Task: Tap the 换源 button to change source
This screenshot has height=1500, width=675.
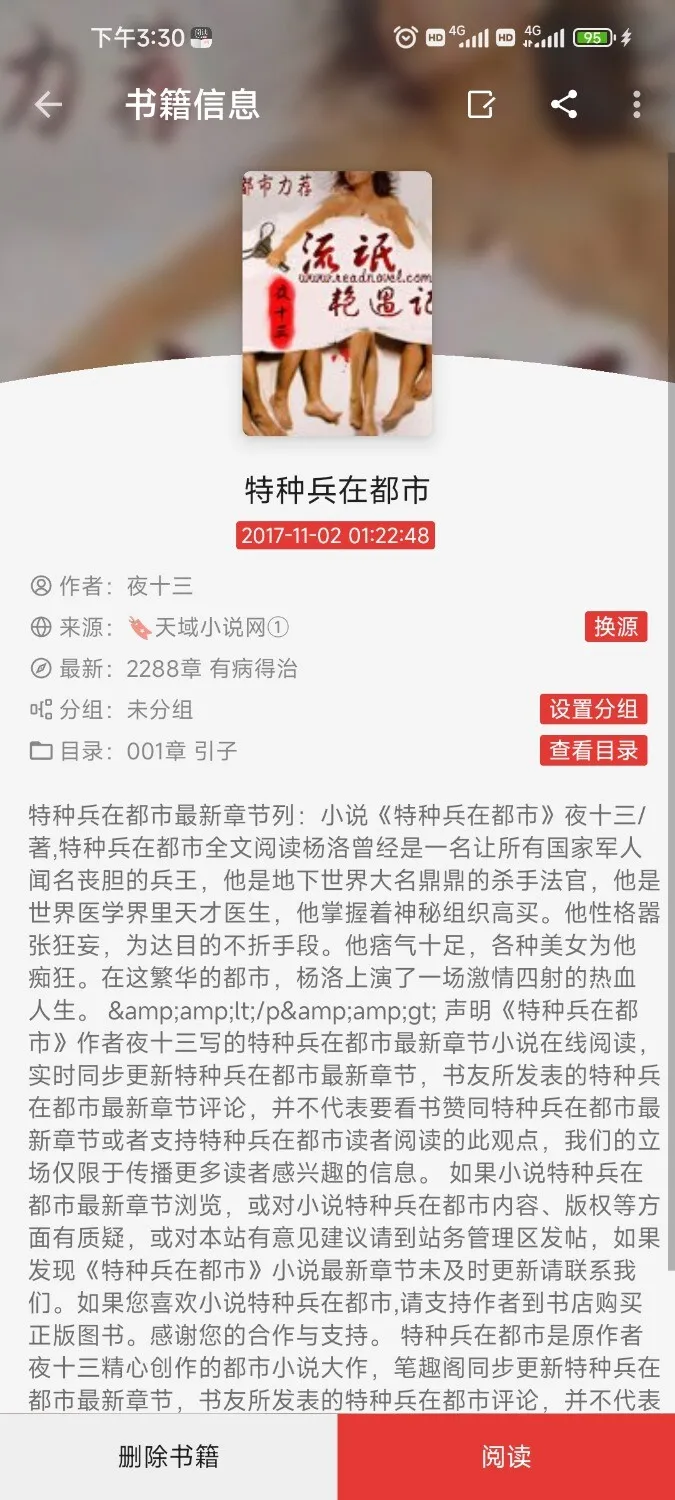Action: tap(616, 627)
